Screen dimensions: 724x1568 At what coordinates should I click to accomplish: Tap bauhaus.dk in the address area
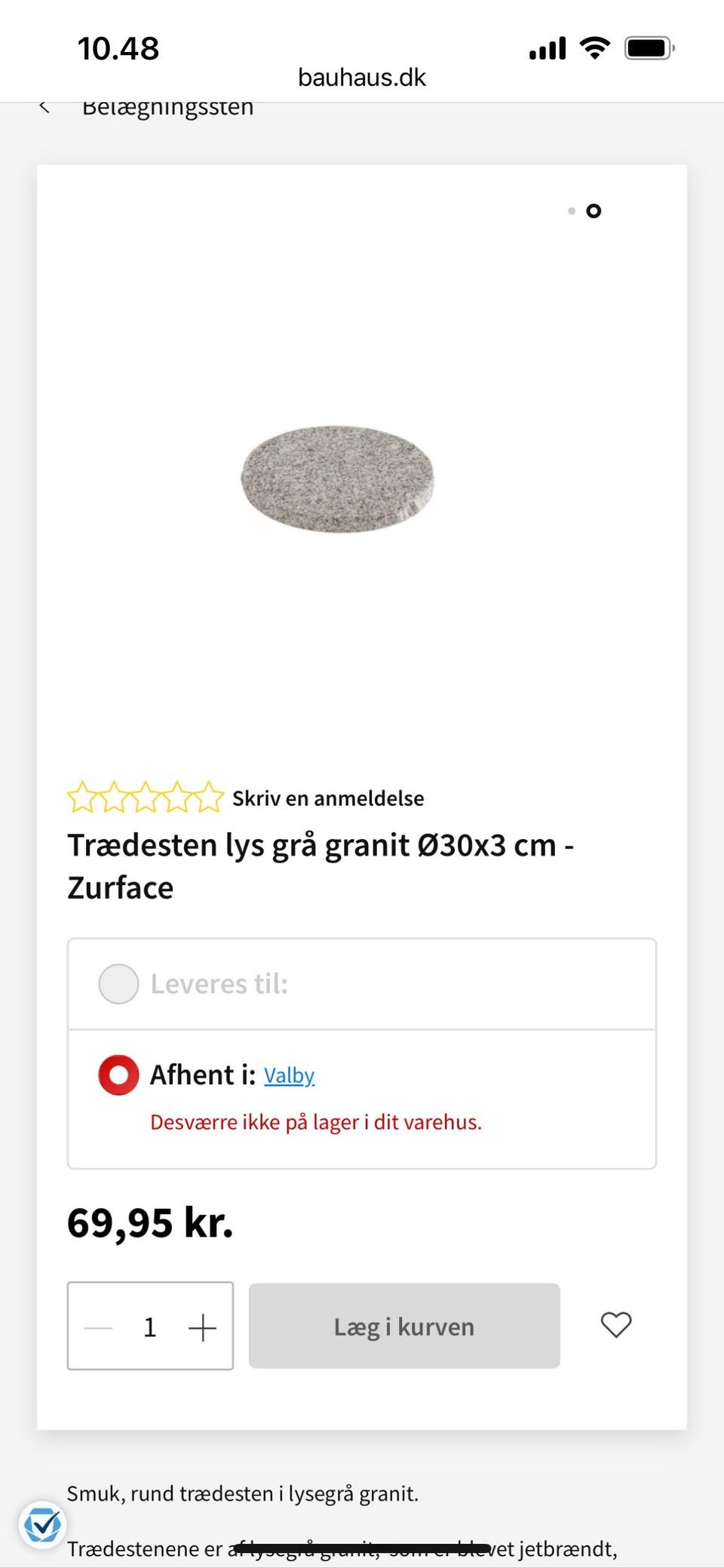pyautogui.click(x=361, y=76)
